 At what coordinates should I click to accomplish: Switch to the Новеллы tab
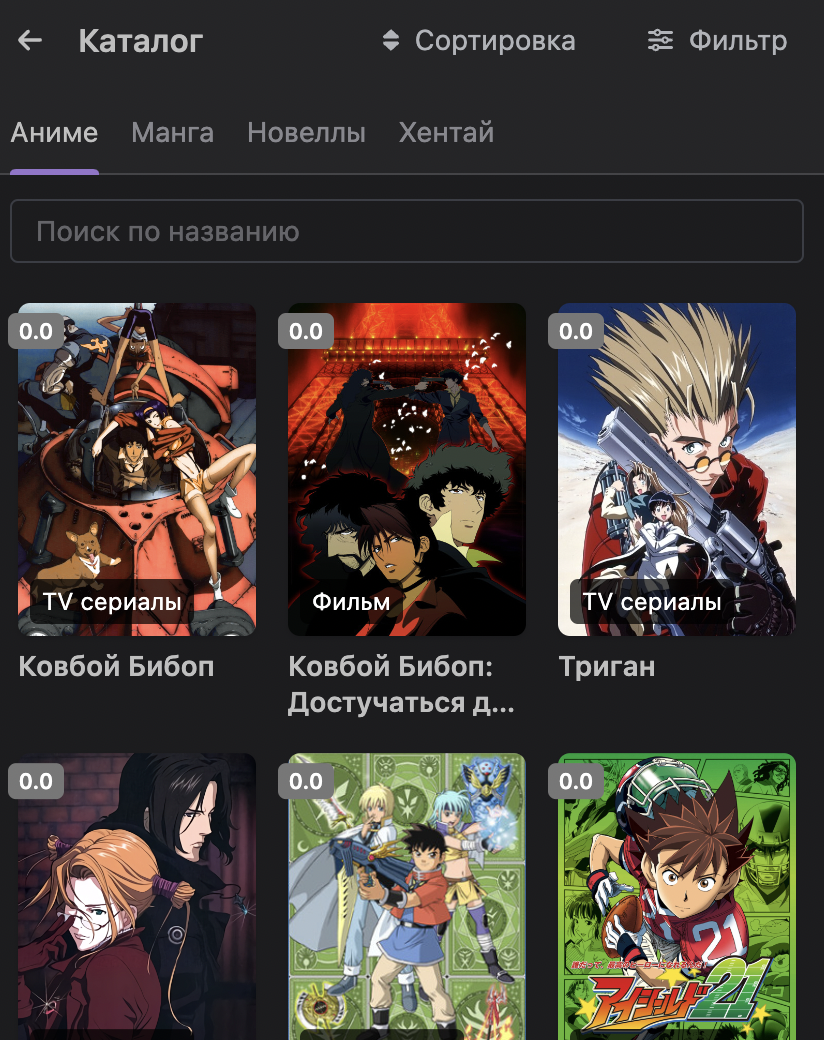pos(306,133)
